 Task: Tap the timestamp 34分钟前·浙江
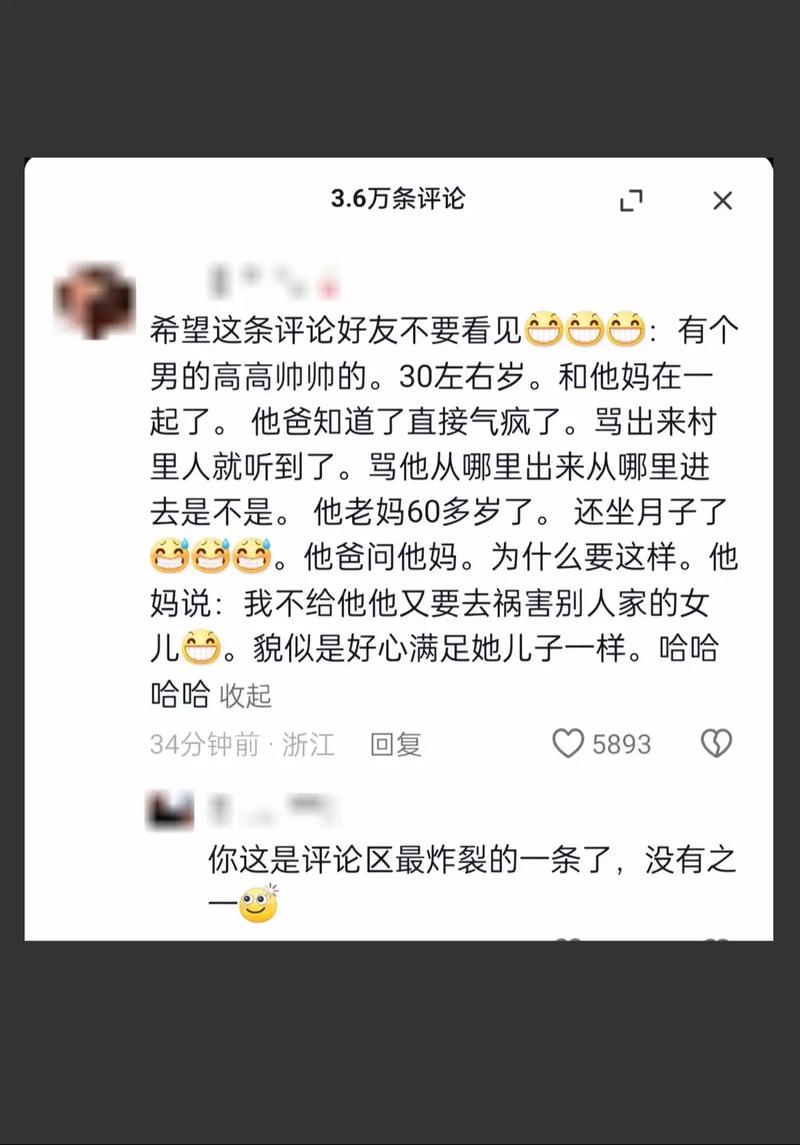[x=245, y=743]
